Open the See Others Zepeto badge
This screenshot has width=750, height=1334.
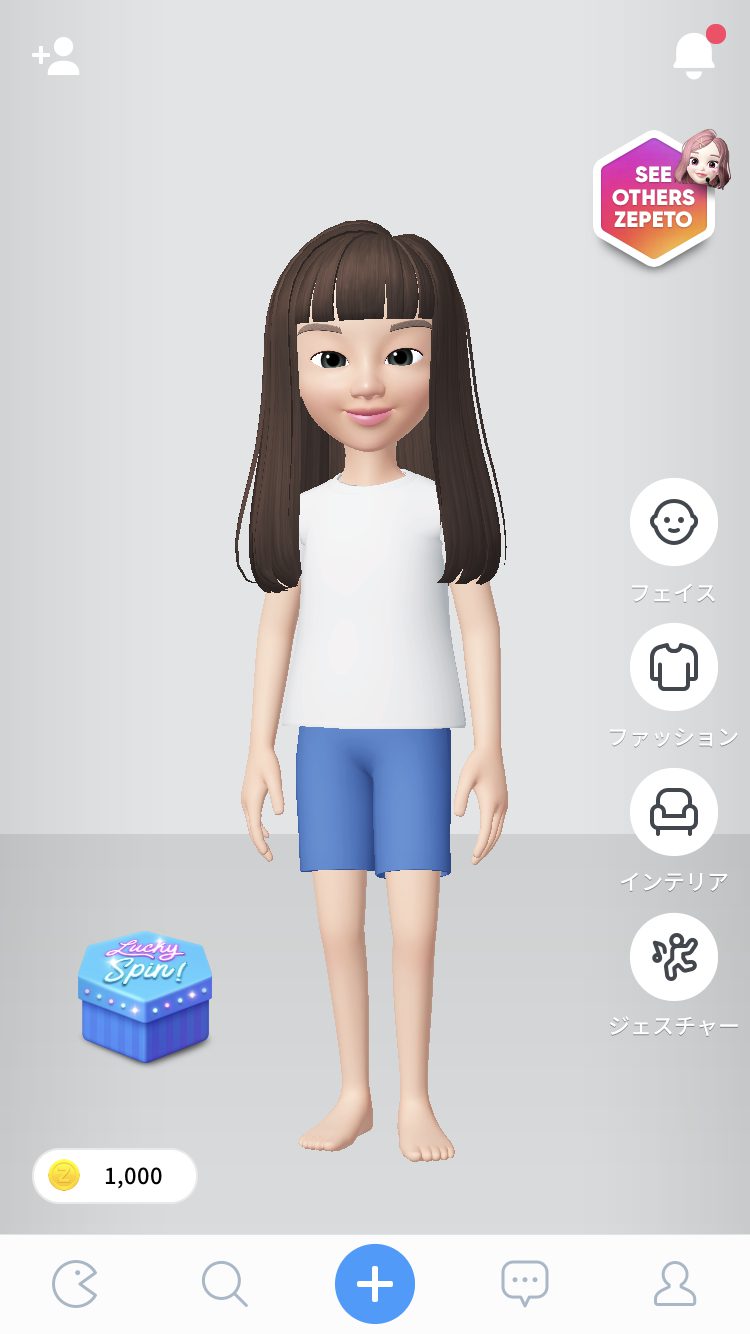pyautogui.click(x=654, y=197)
